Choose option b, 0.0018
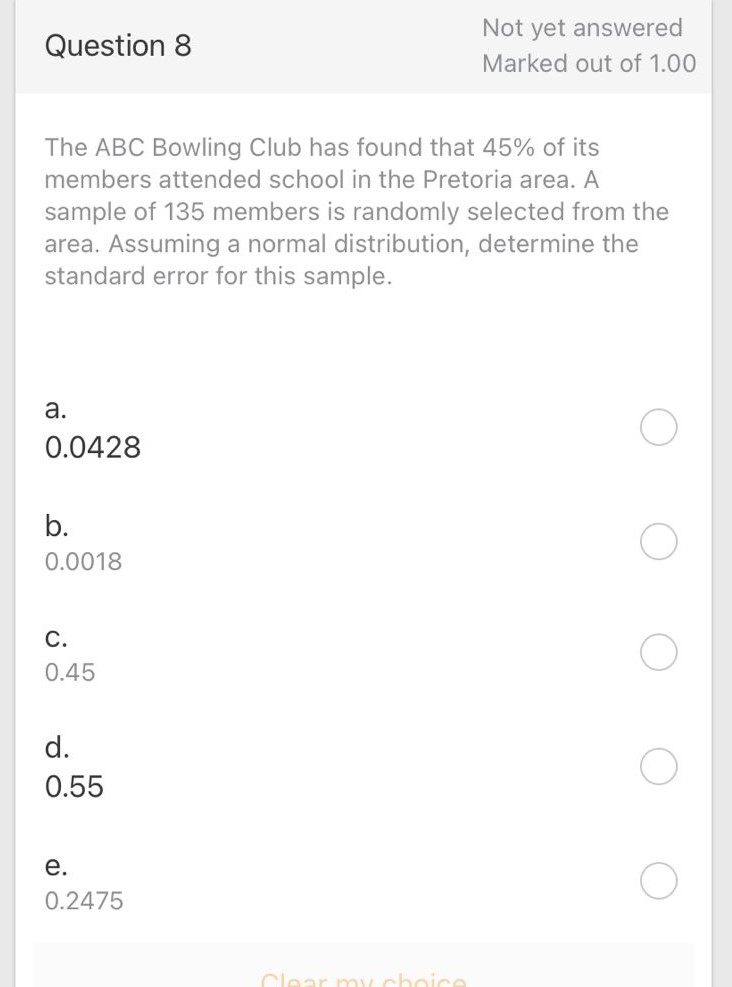The width and height of the screenshot is (732, 987). (659, 541)
